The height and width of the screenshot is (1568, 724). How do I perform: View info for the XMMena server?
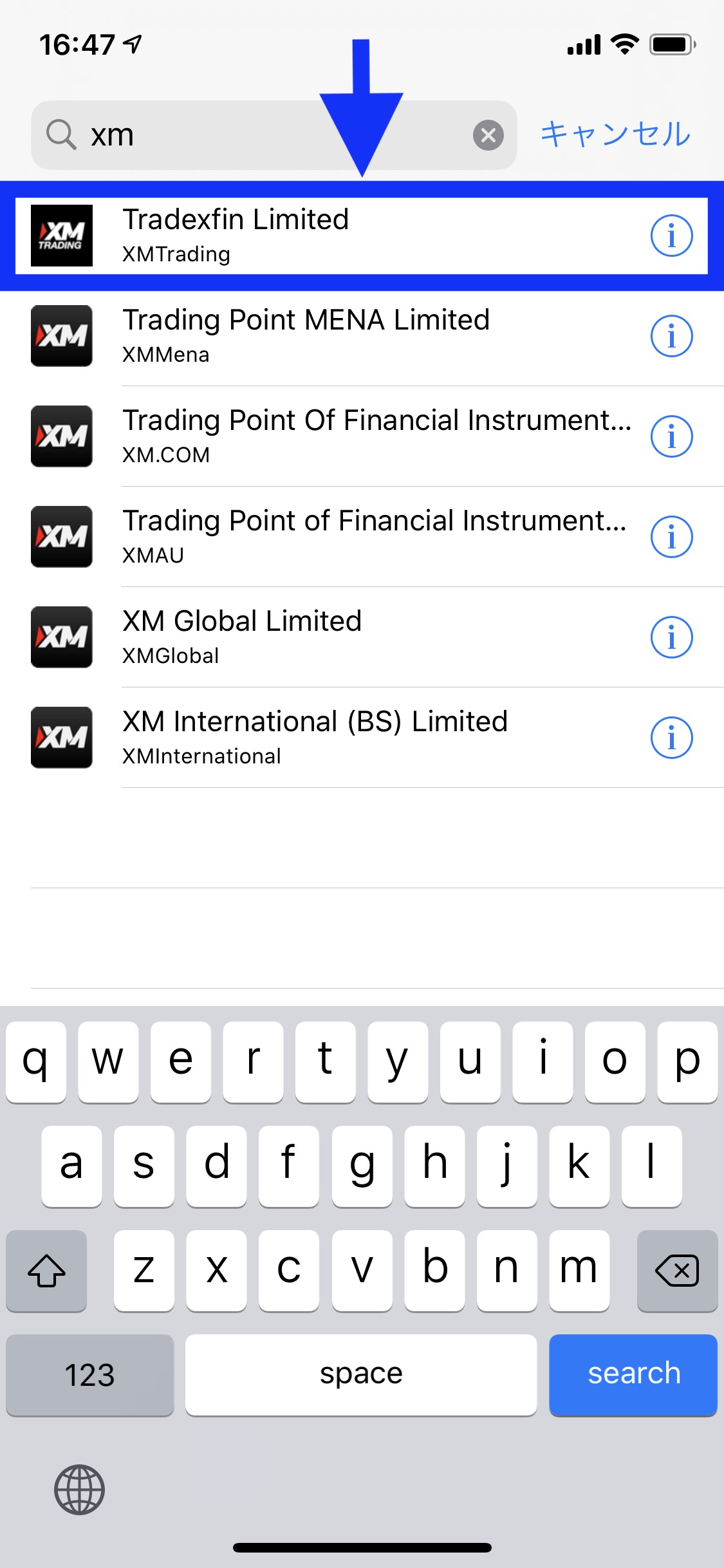671,336
